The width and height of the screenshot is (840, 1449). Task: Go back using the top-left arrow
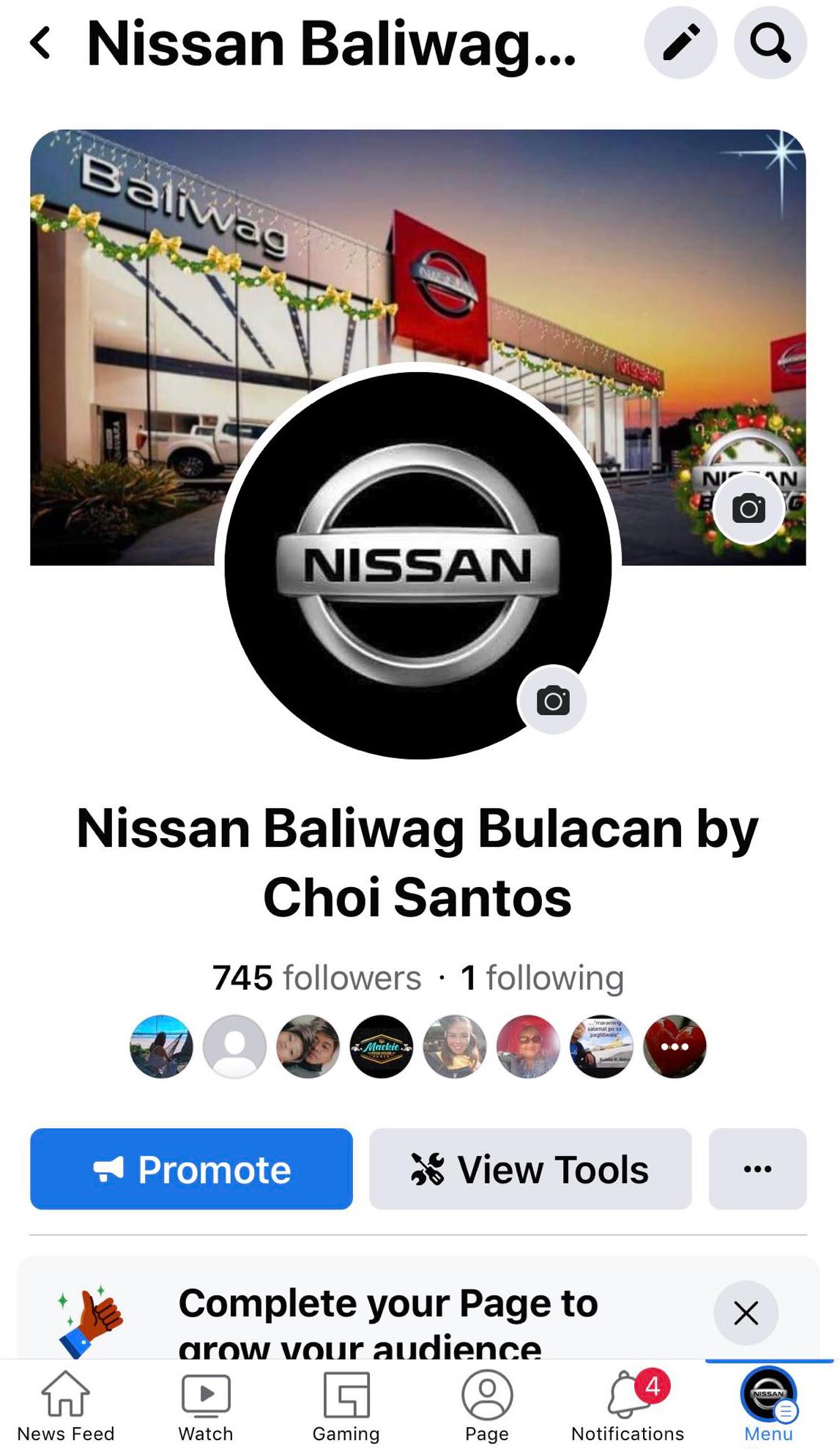[x=41, y=42]
